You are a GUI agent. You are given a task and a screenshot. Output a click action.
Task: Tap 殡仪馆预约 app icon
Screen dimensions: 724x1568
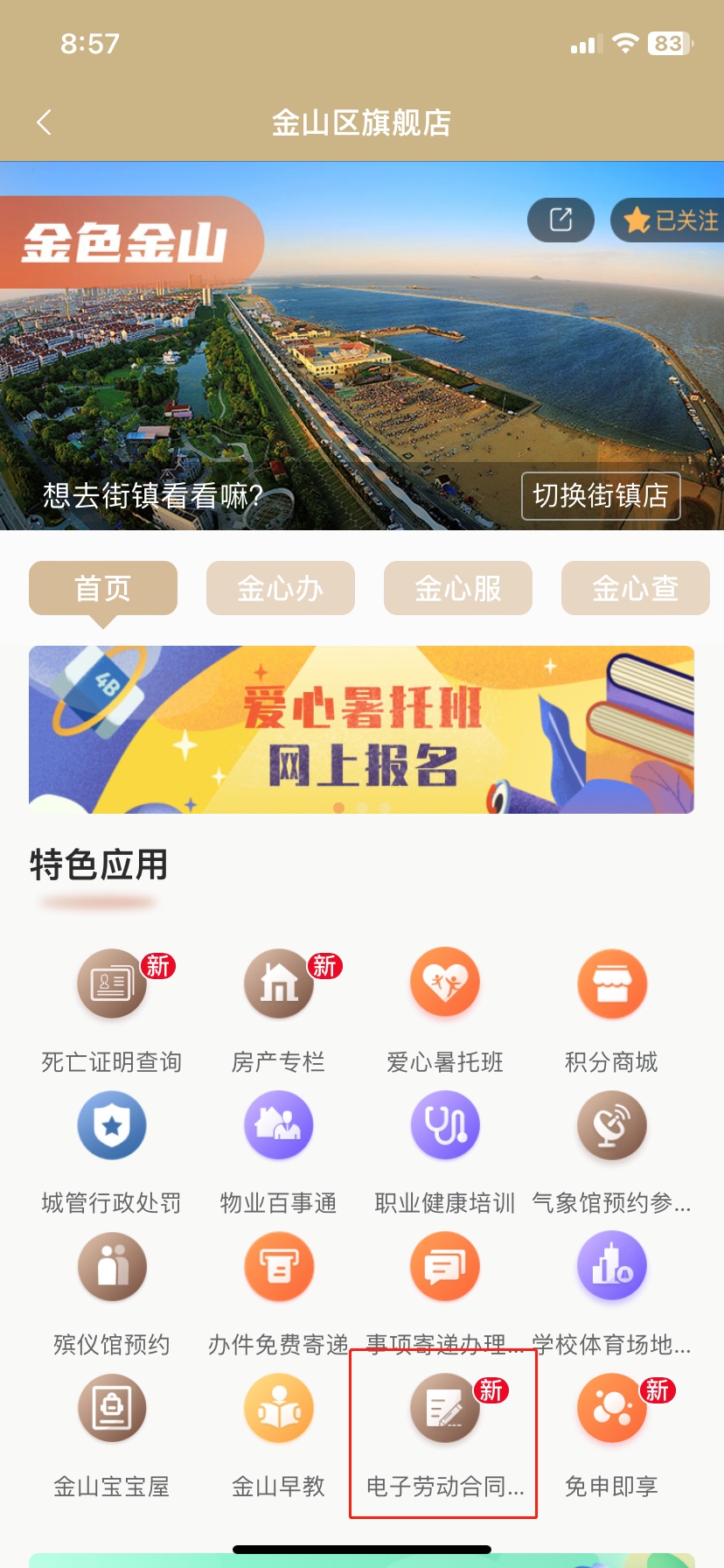pos(112,1268)
